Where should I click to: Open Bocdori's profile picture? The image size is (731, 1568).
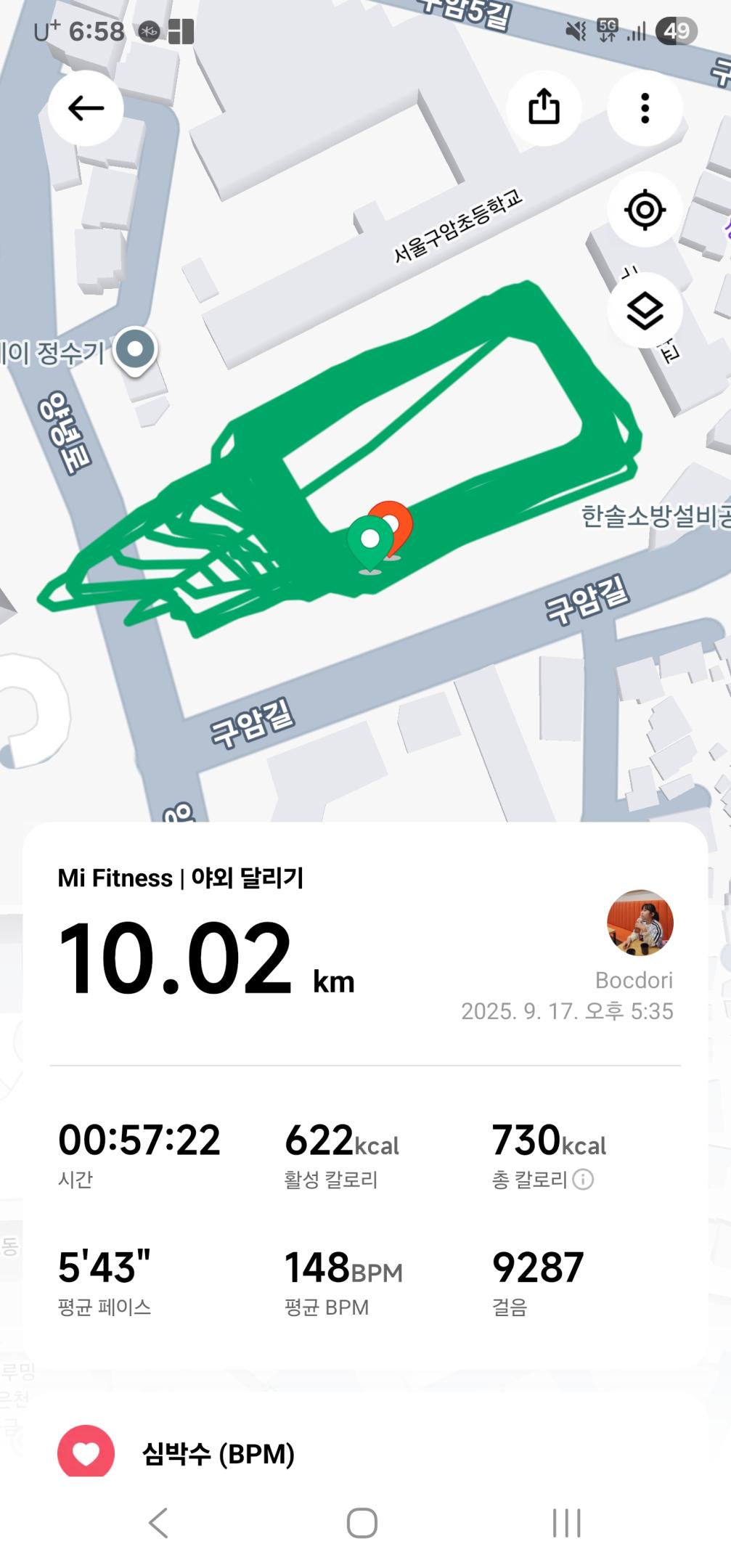pos(640,923)
